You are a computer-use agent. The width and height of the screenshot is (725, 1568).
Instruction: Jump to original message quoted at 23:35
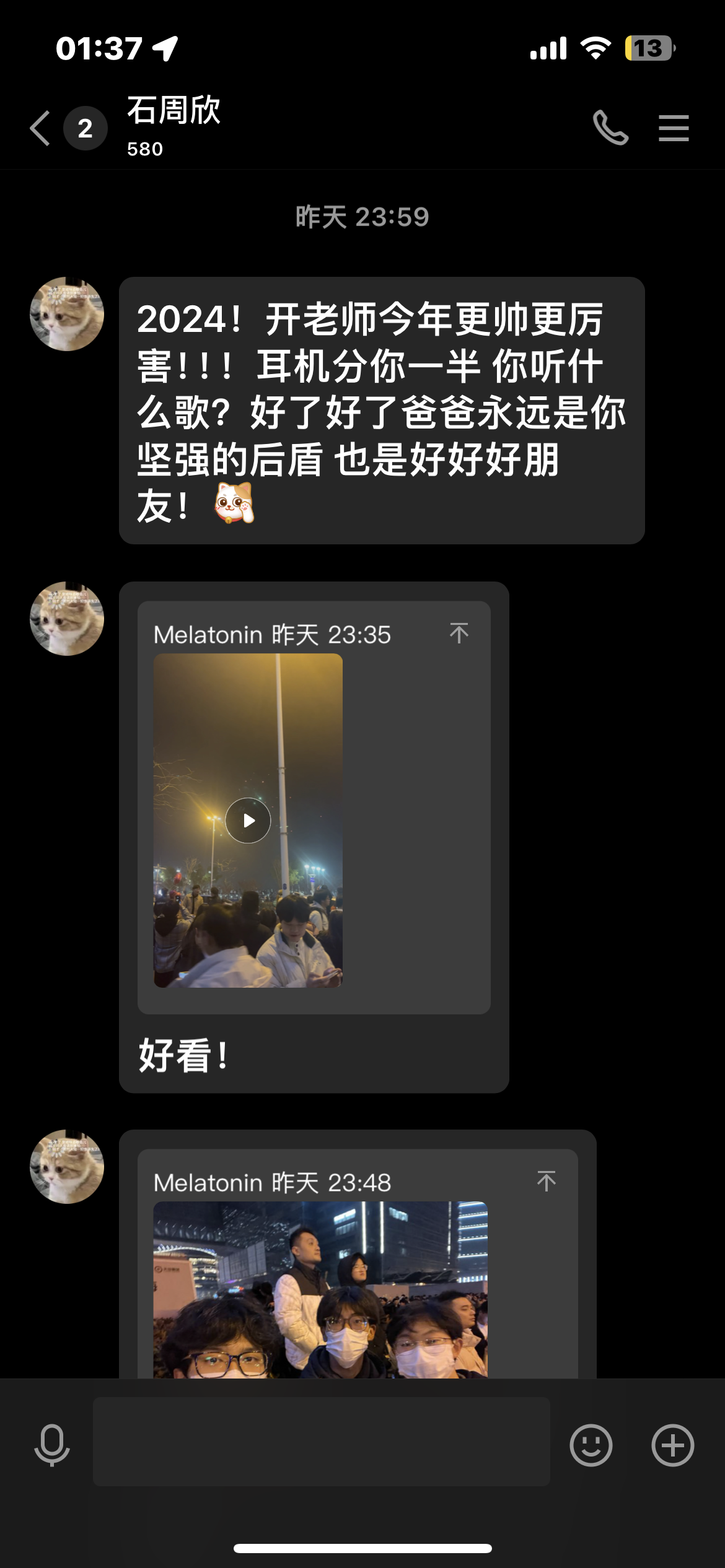point(459,634)
